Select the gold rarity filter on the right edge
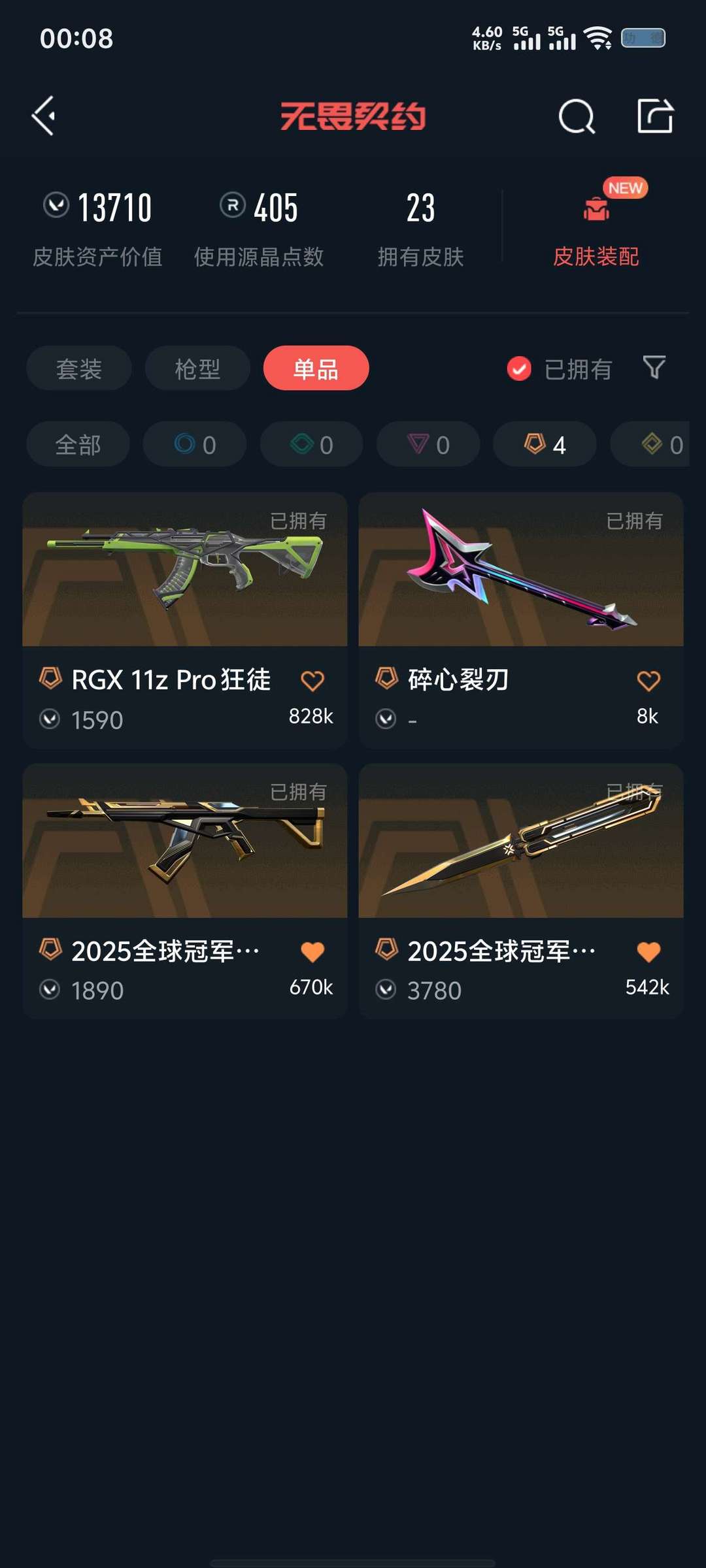Viewport: 706px width, 1568px height. tap(660, 444)
